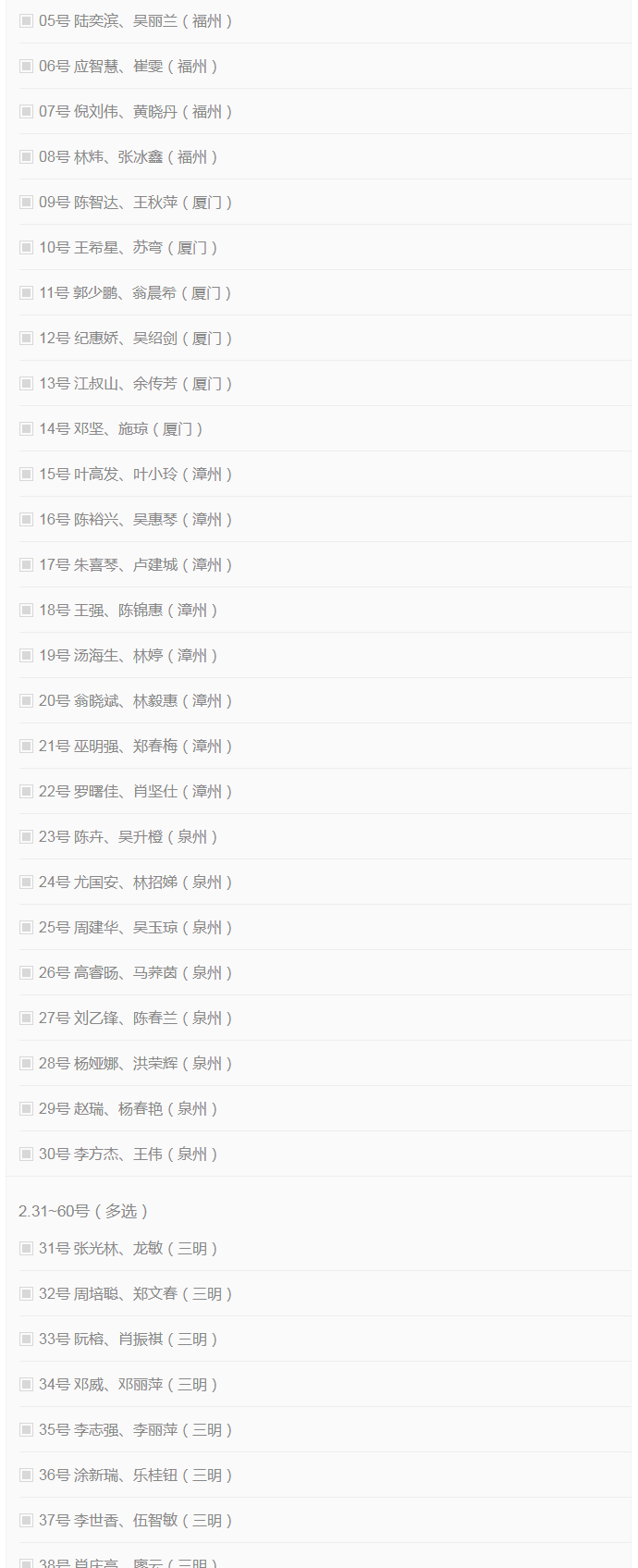Select 29号 赵瑞、杨春艳 (泉州)
The image size is (638, 1568).
(27, 1108)
